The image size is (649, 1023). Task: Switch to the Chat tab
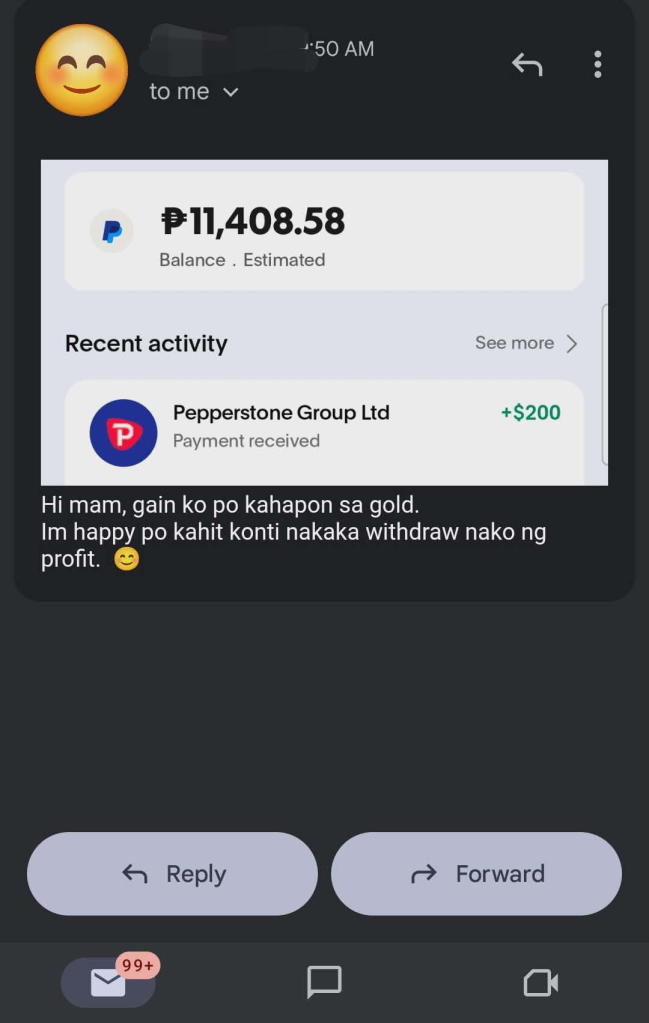324,982
